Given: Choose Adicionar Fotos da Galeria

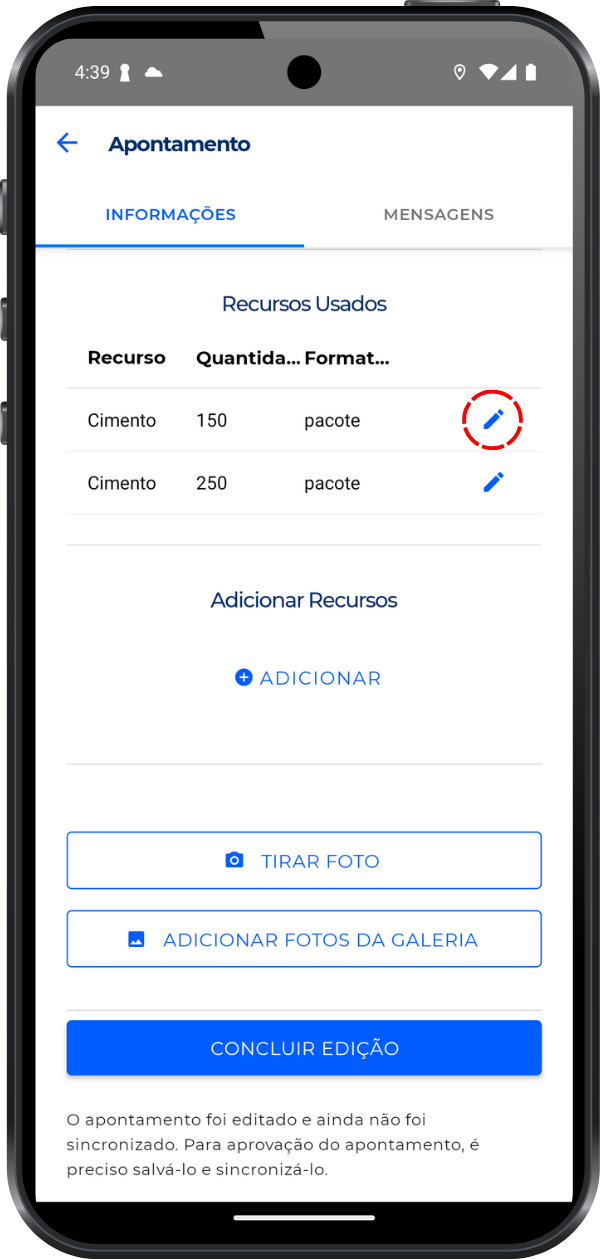Looking at the screenshot, I should 304,940.
